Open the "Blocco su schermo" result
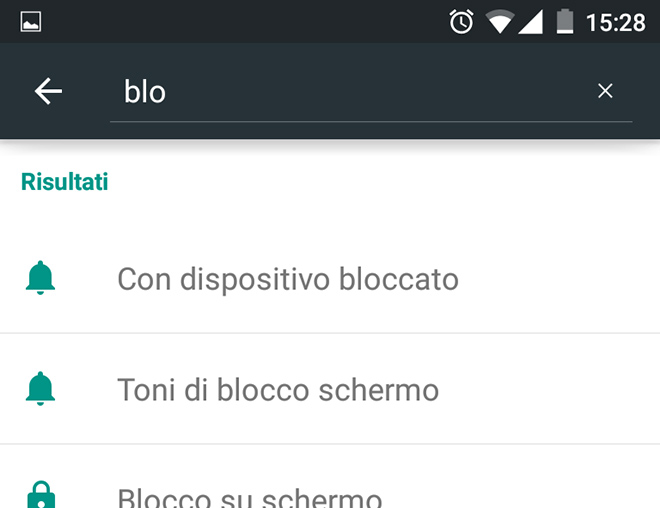The image size is (660, 508). pyautogui.click(x=250, y=496)
